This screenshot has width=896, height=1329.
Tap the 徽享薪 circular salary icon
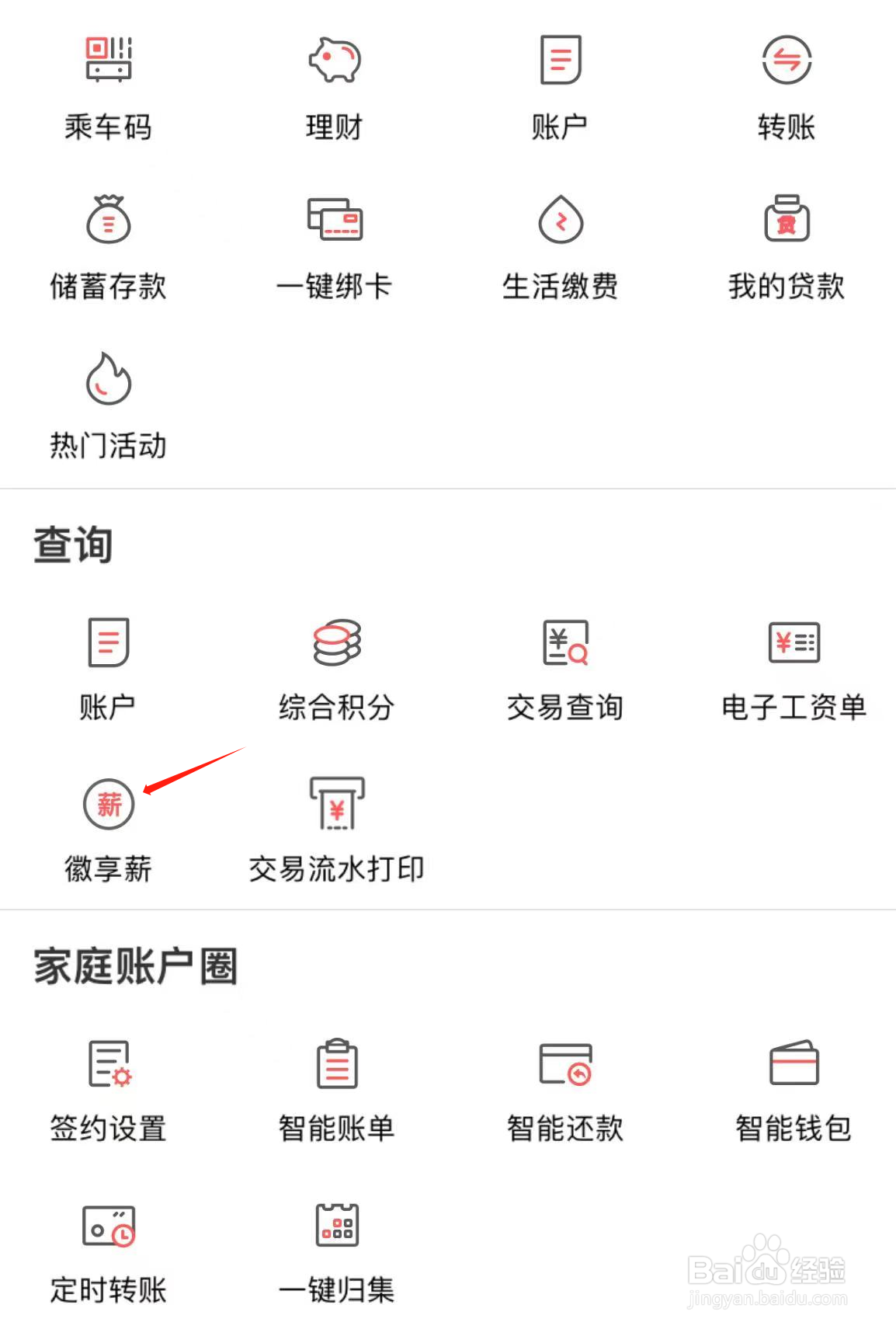(x=109, y=805)
